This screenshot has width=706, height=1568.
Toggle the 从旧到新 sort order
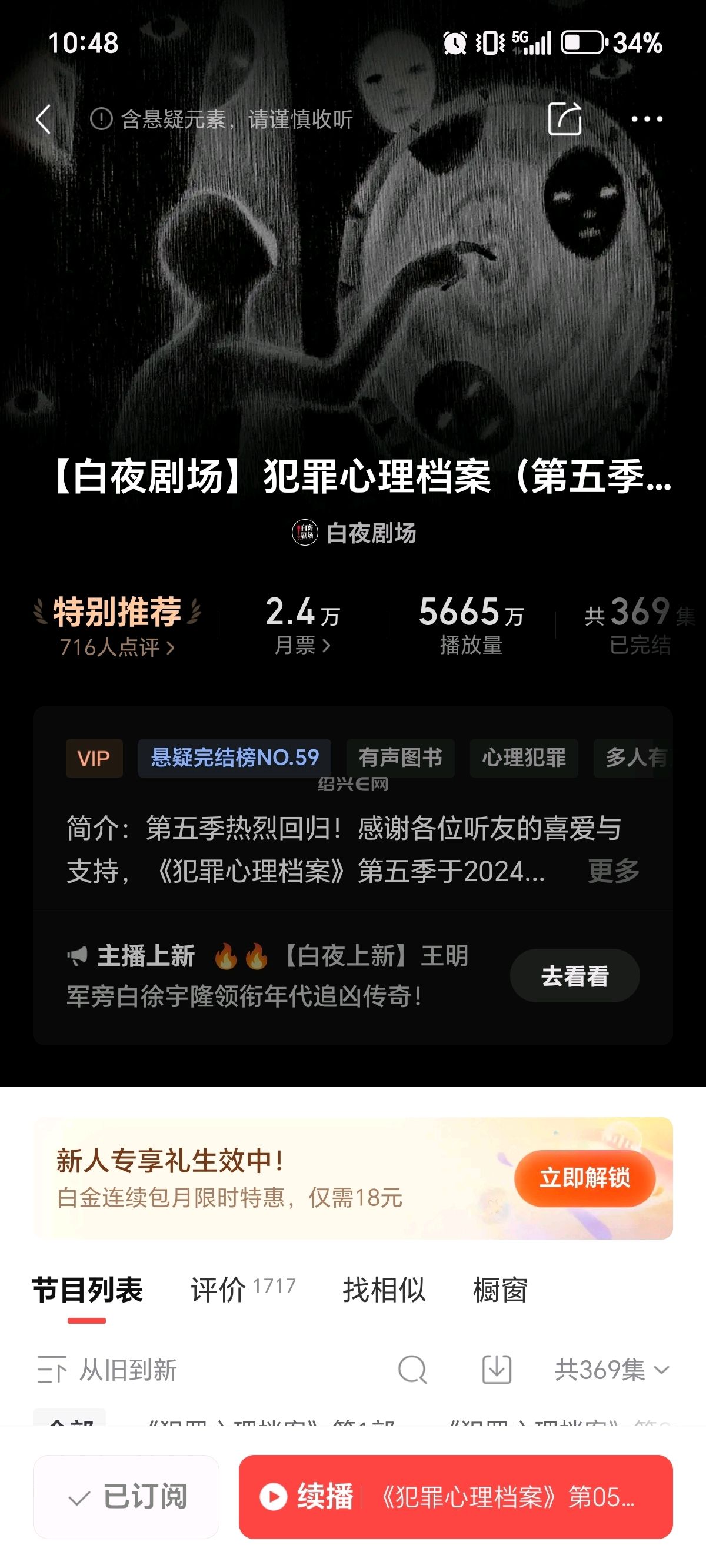click(107, 1370)
